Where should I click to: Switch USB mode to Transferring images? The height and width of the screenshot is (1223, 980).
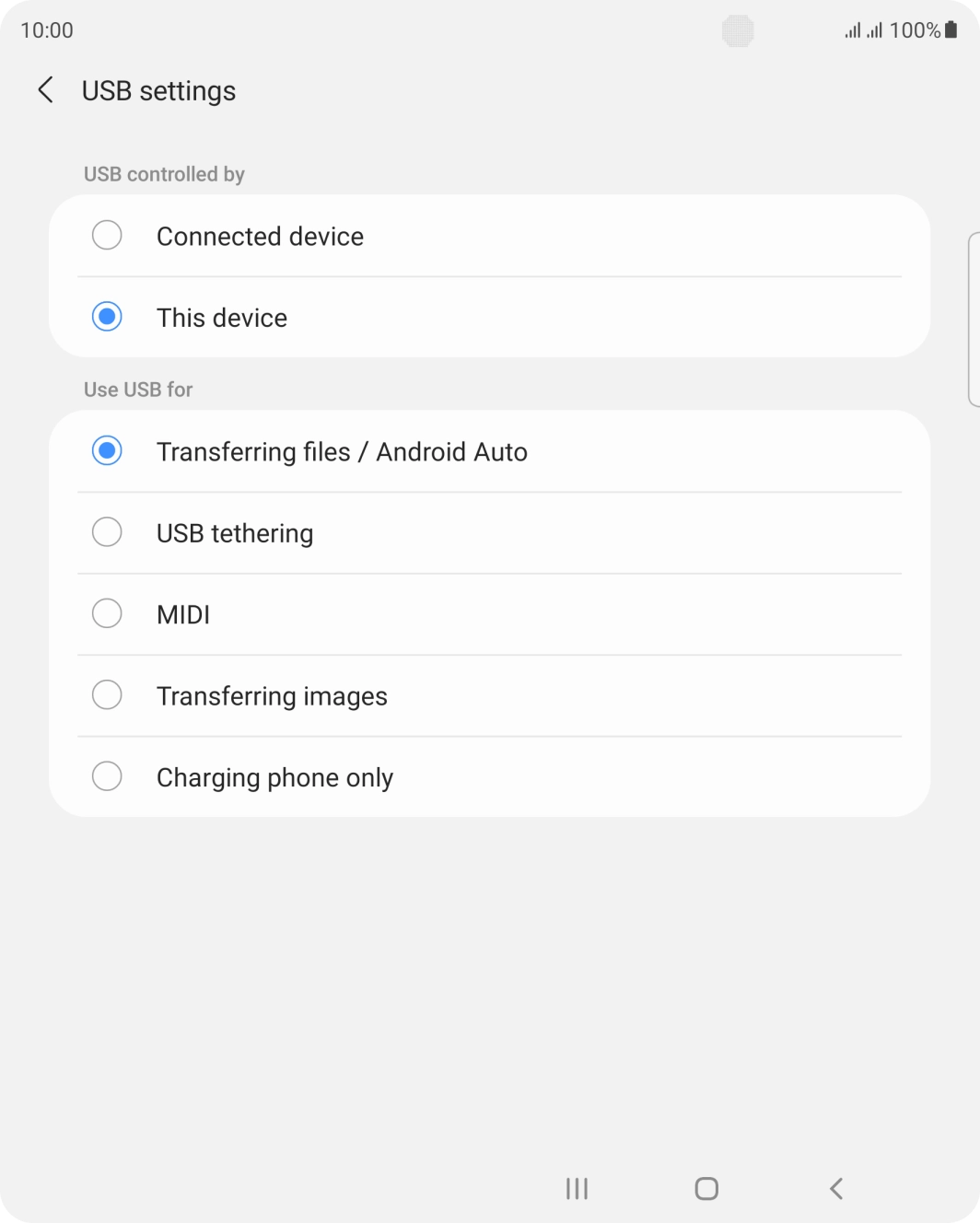tap(107, 695)
